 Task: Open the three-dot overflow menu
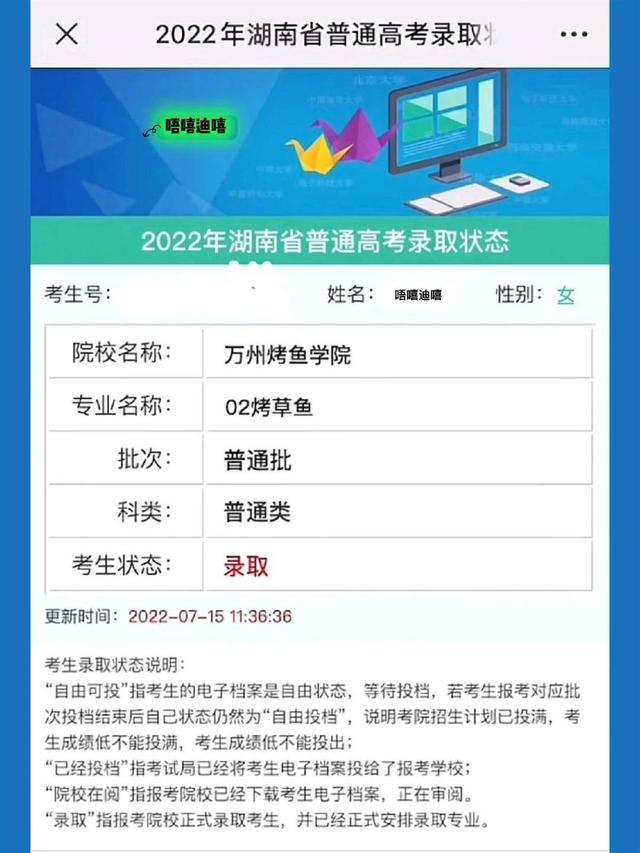click(573, 34)
